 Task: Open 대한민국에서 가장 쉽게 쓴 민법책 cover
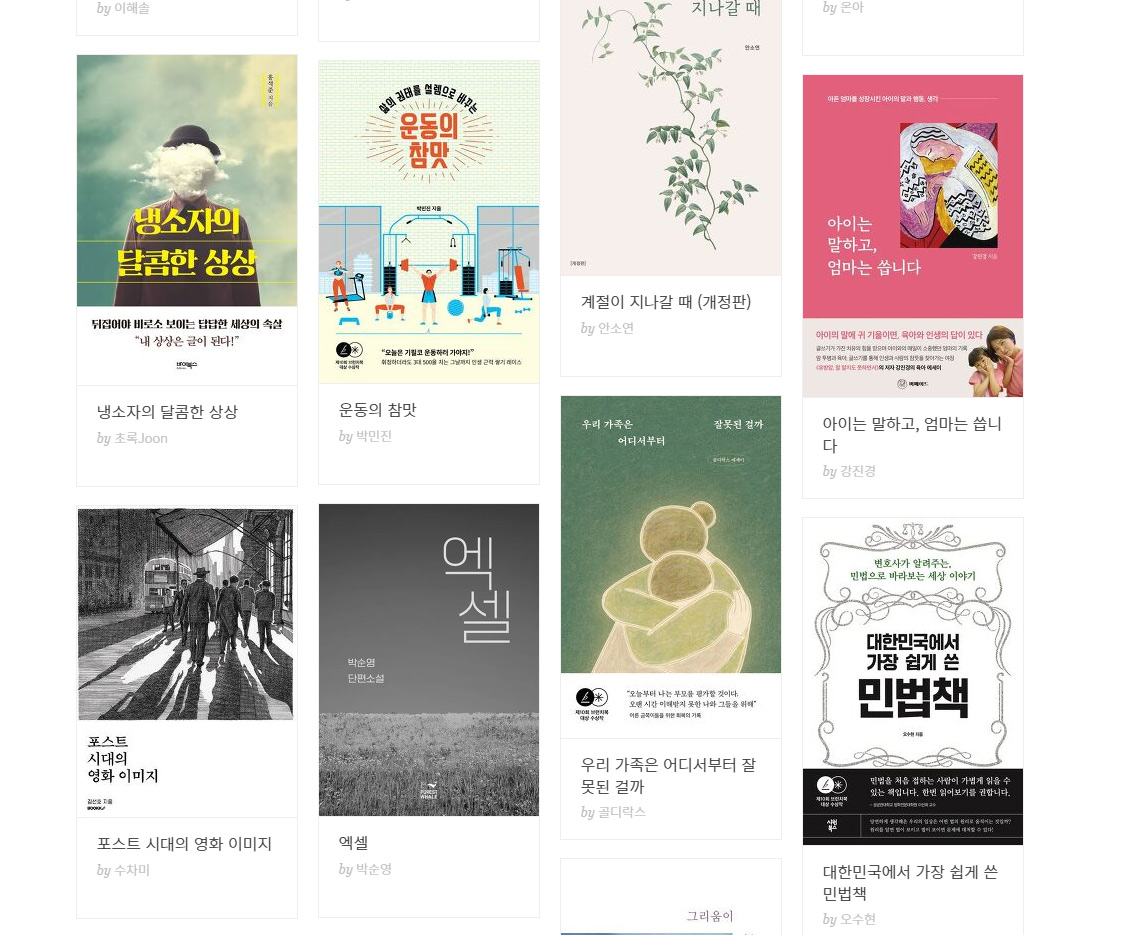pyautogui.click(x=912, y=681)
